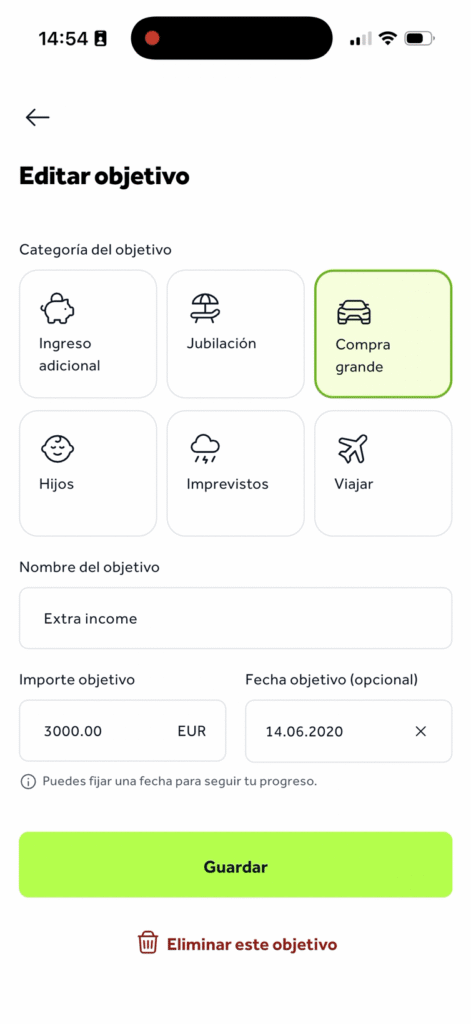This screenshot has width=471, height=1024.
Task: Choose the Jubilación category
Action: tap(236, 334)
